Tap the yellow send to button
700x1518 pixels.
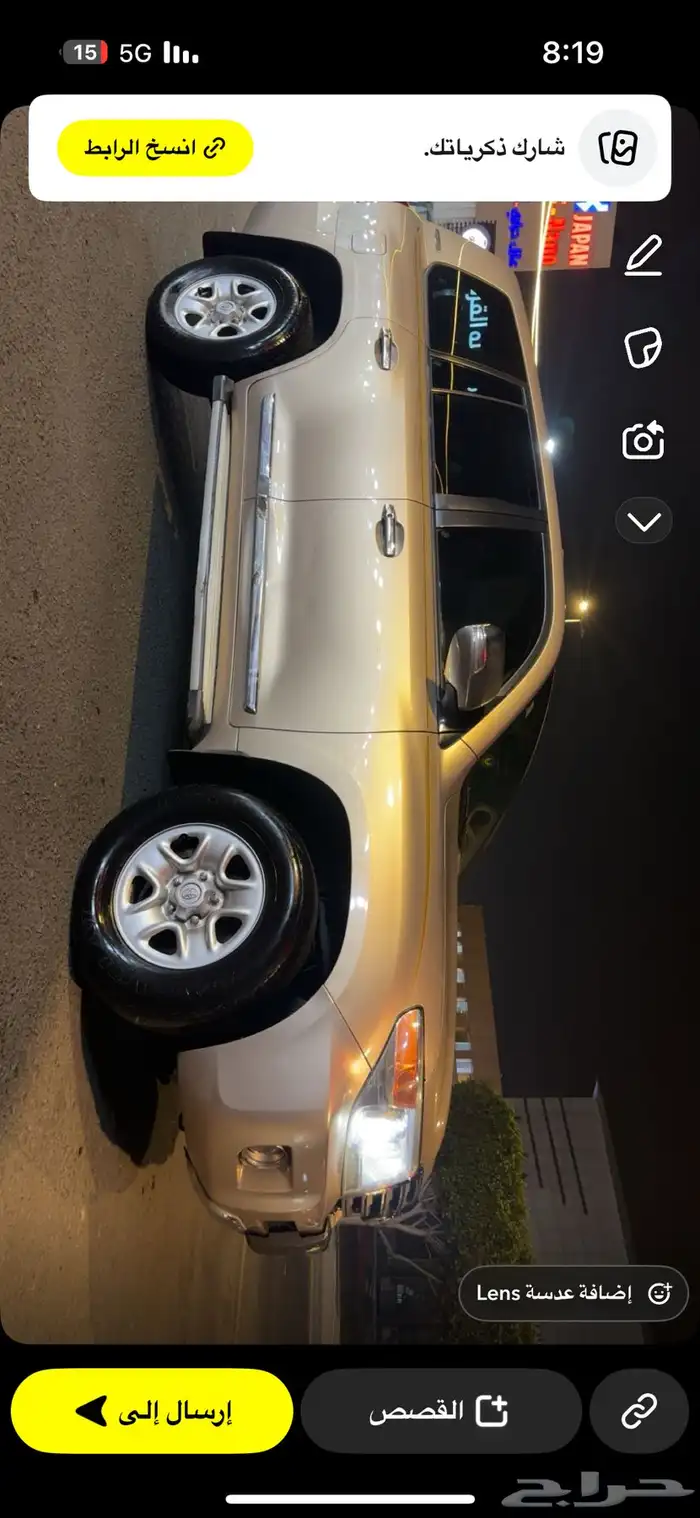pos(152,1411)
